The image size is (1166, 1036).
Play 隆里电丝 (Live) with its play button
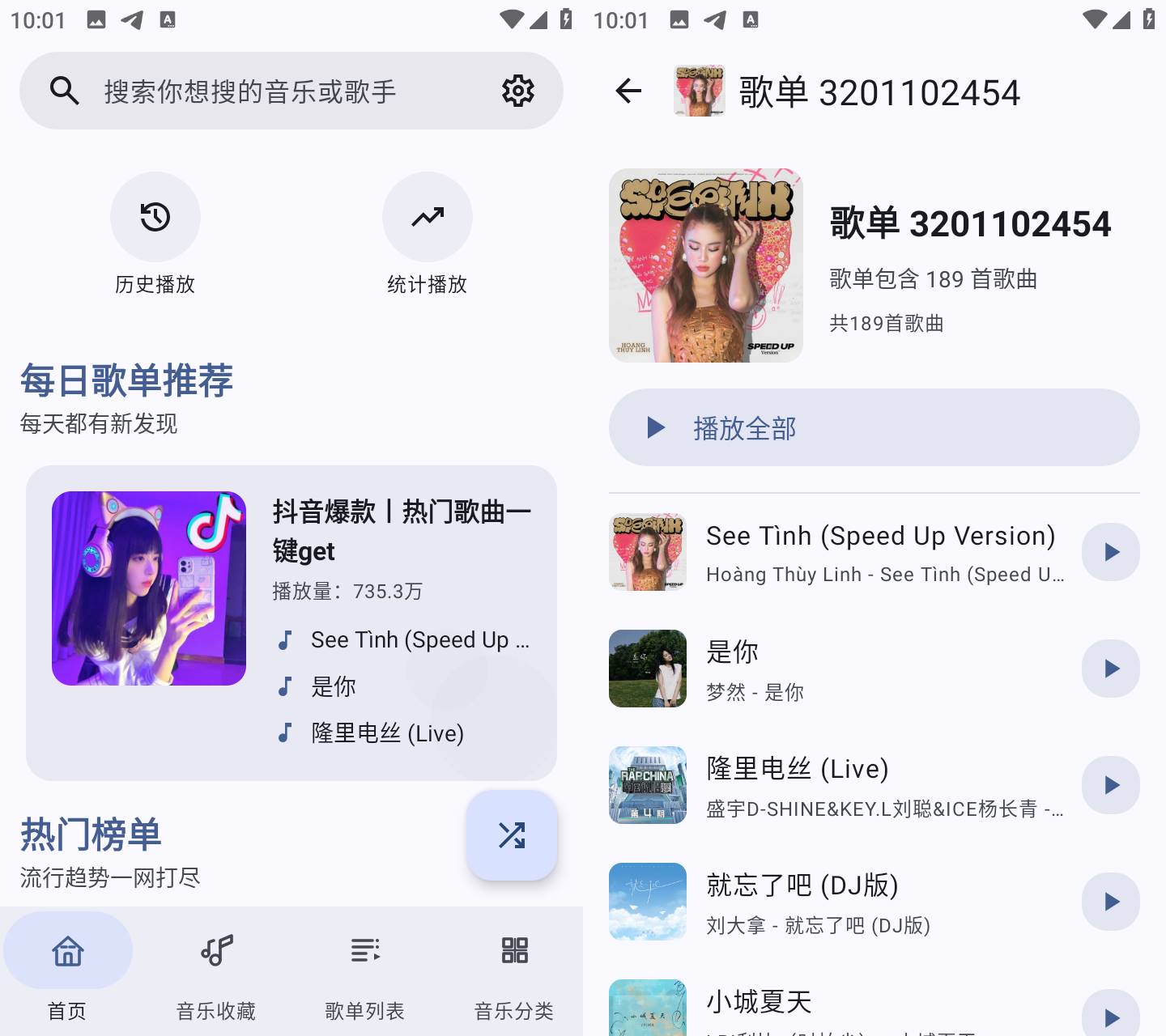(x=1111, y=785)
